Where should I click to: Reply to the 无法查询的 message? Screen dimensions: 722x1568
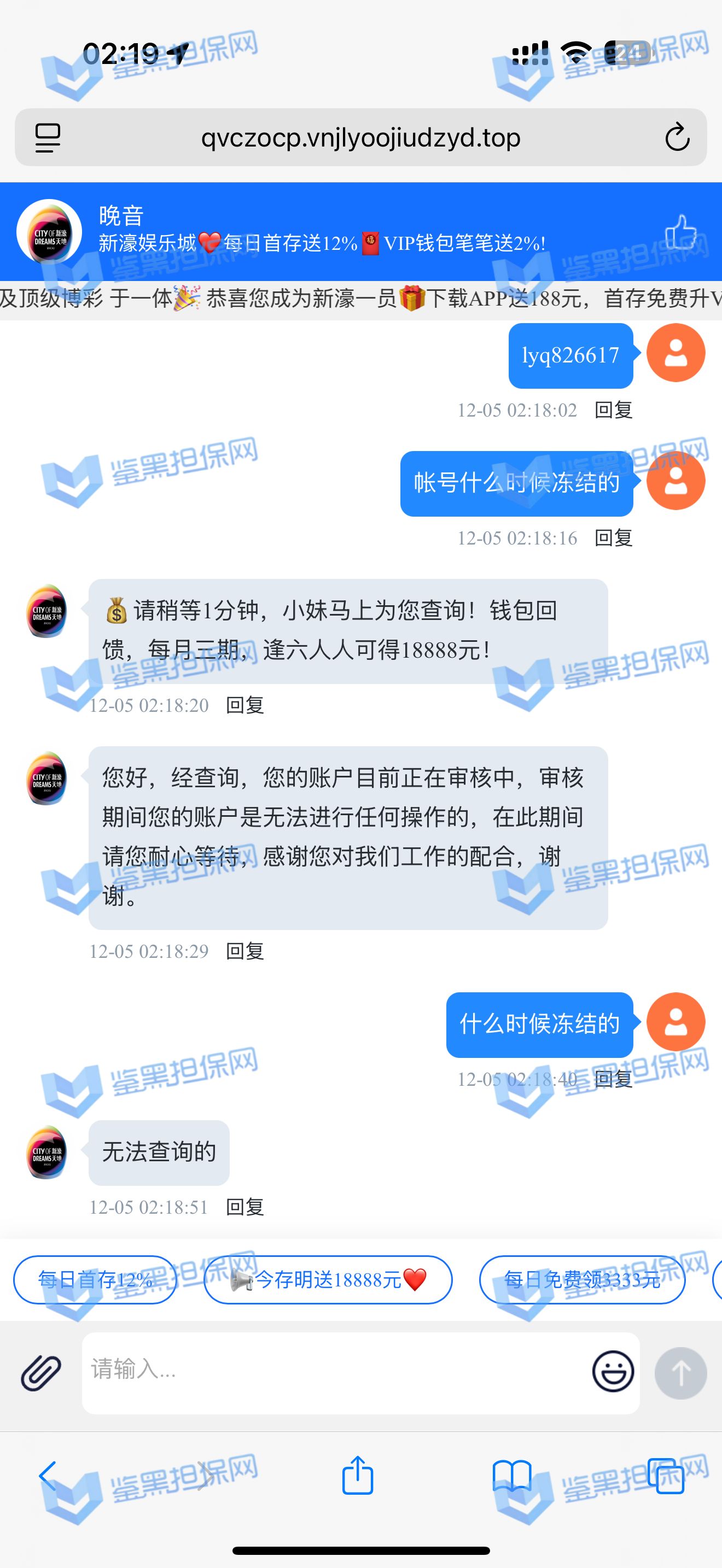coord(244,1207)
